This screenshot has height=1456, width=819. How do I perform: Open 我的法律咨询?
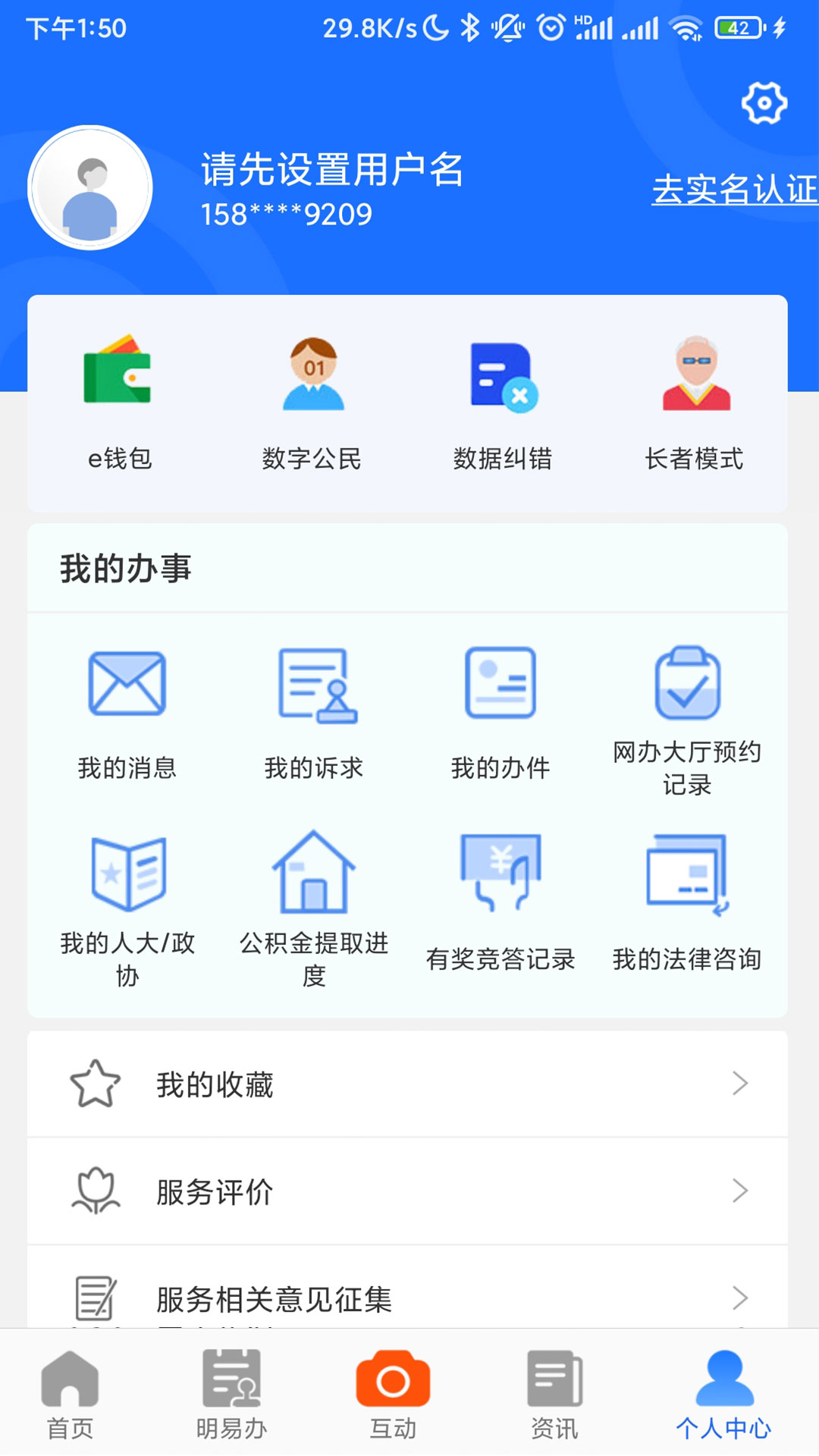[687, 902]
